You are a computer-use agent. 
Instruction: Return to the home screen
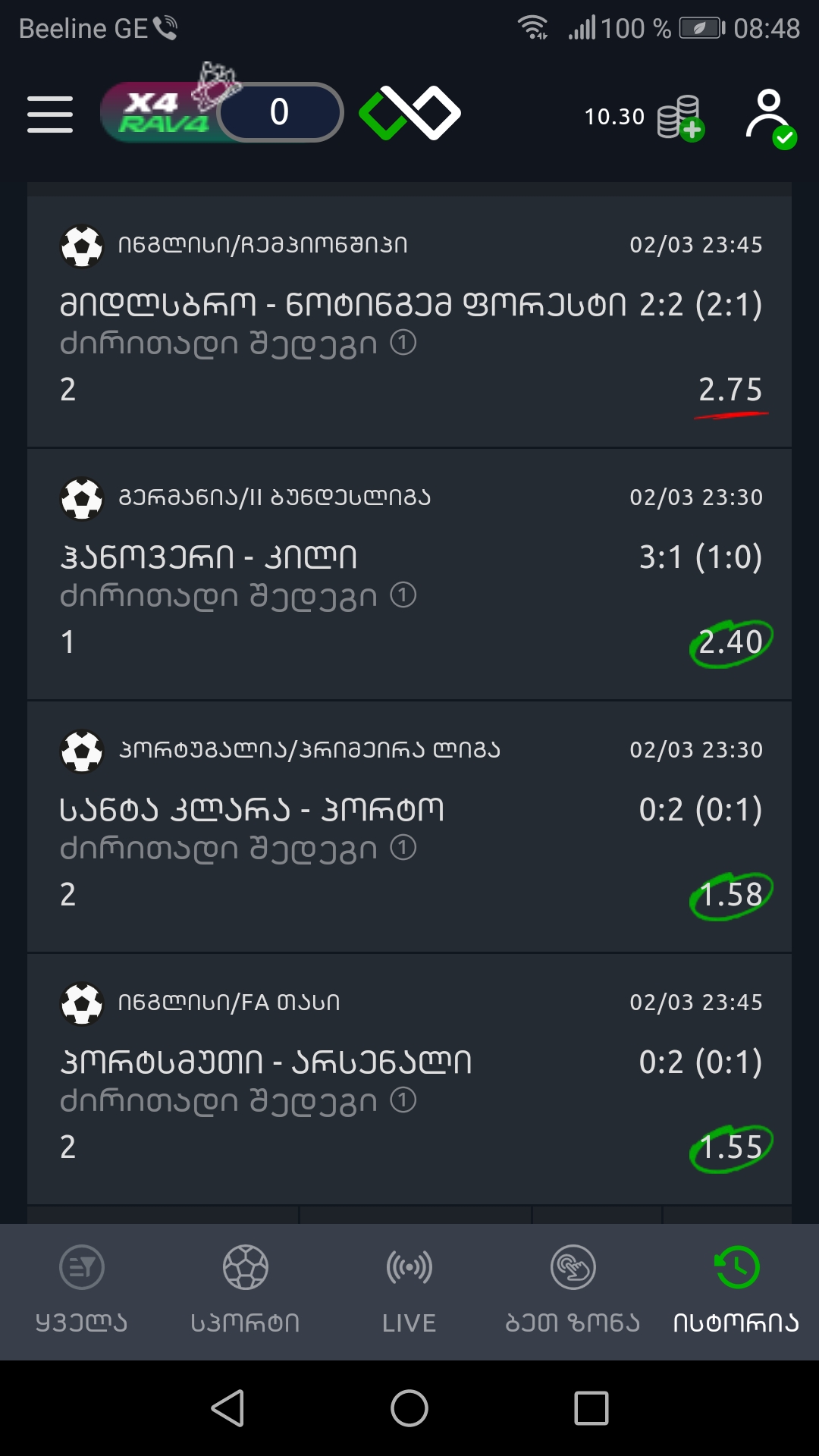pyautogui.click(x=409, y=1409)
